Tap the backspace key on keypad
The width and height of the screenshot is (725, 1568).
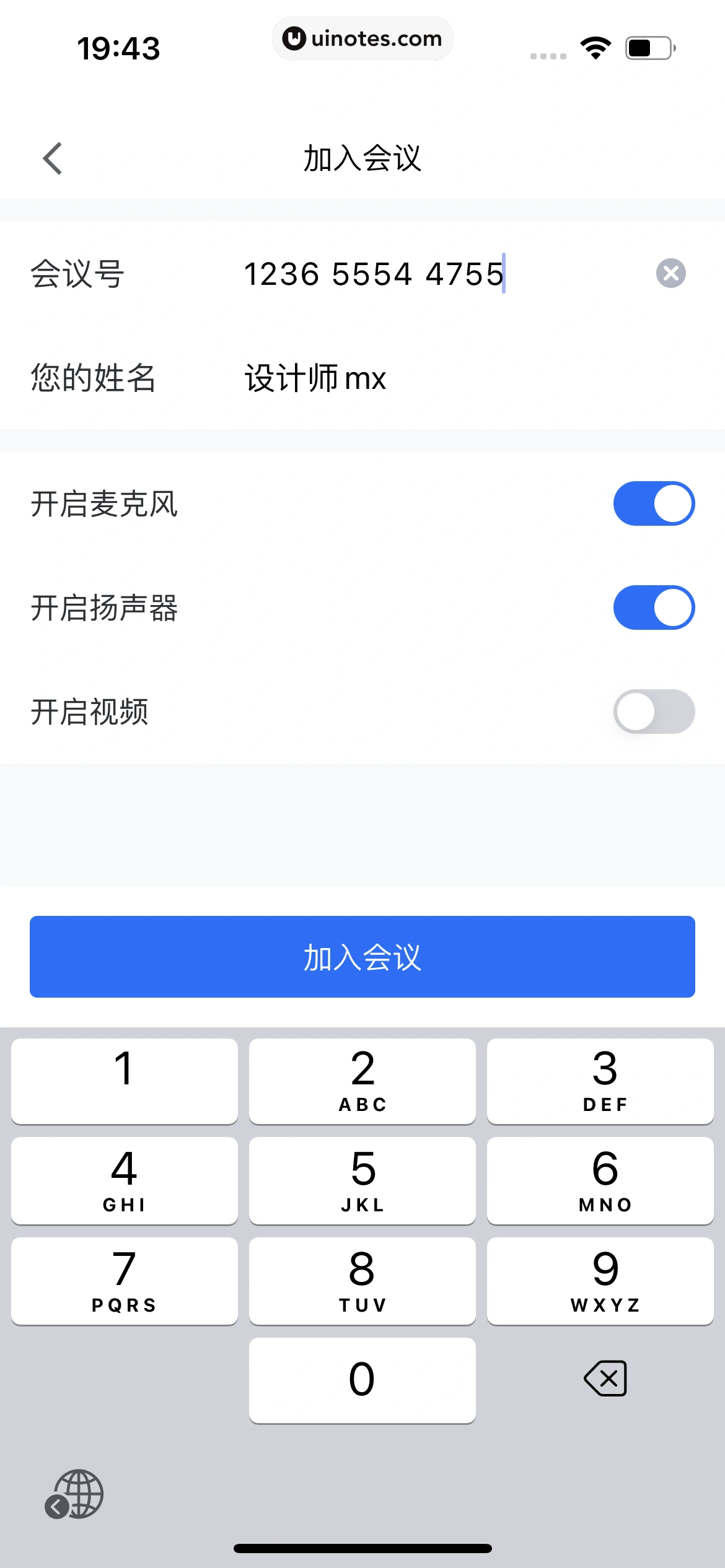(x=604, y=1378)
